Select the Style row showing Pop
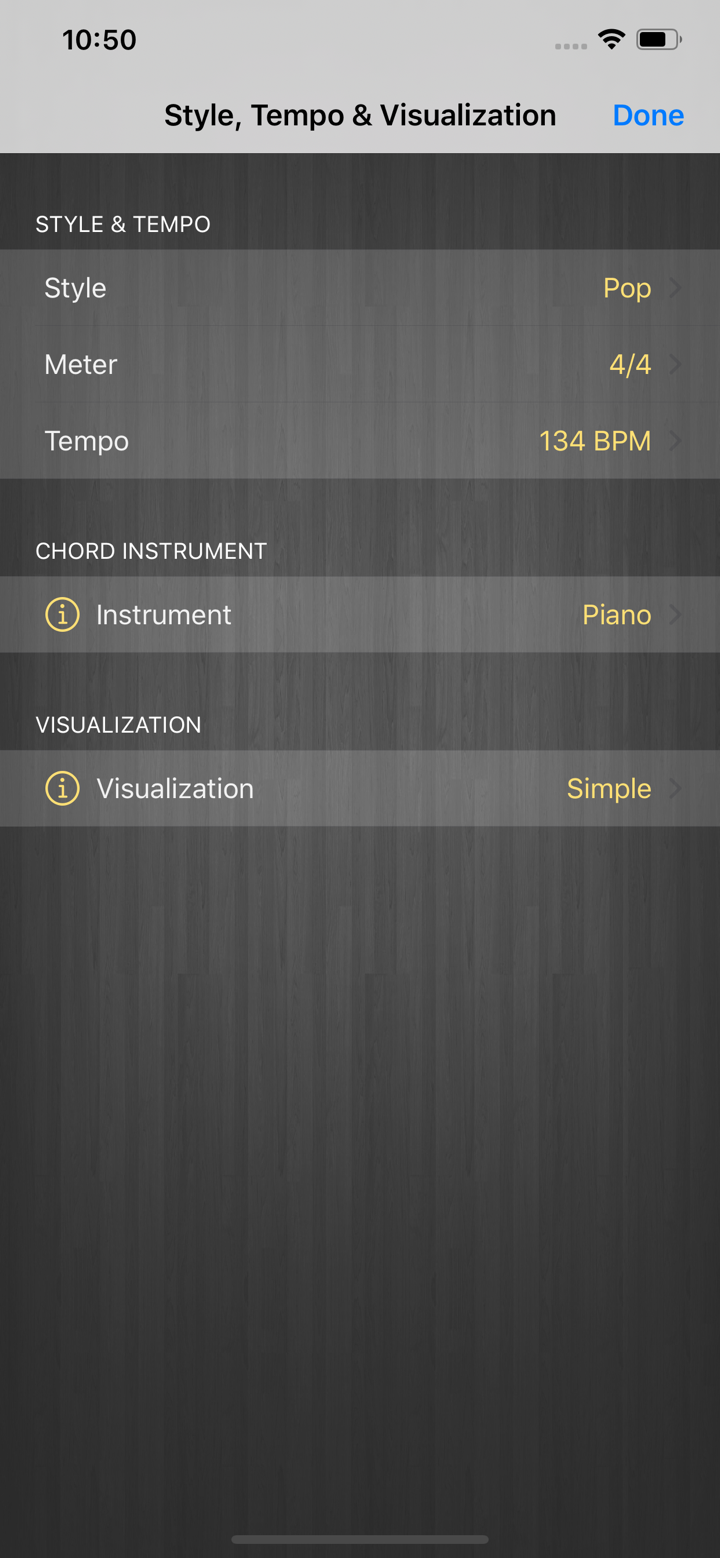The image size is (720, 1558). 360,287
